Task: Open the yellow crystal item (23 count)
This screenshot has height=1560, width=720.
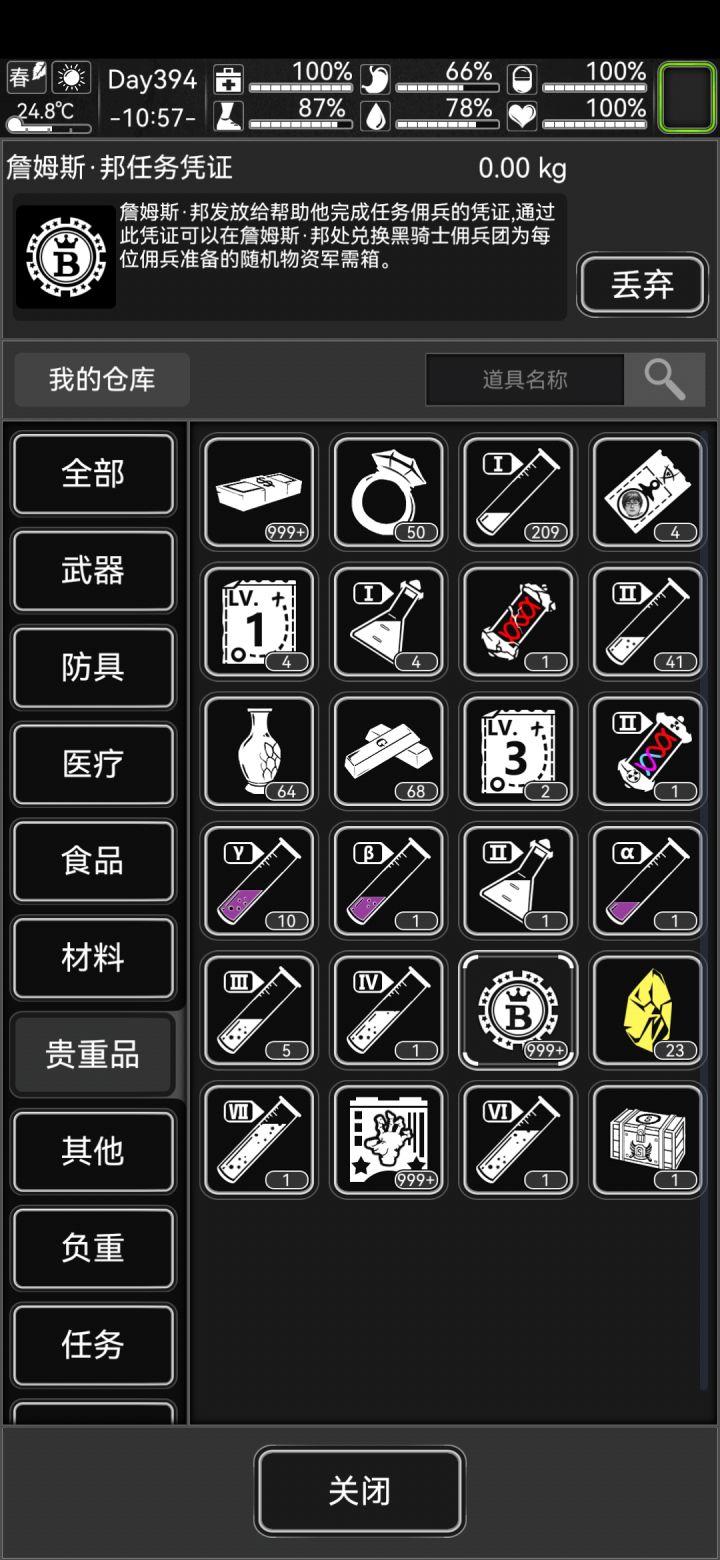Action: point(646,1010)
